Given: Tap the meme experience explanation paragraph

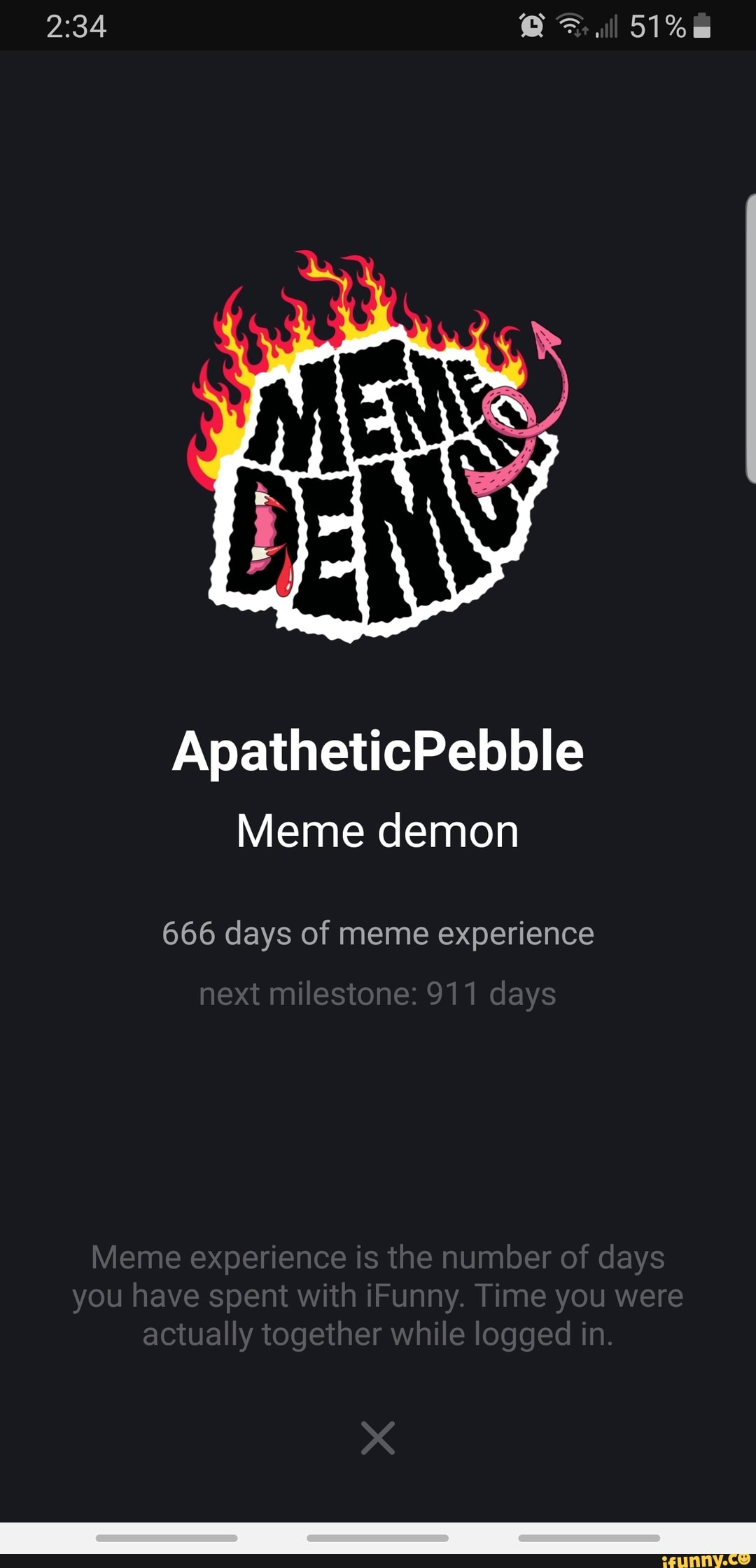Looking at the screenshot, I should [x=378, y=1295].
